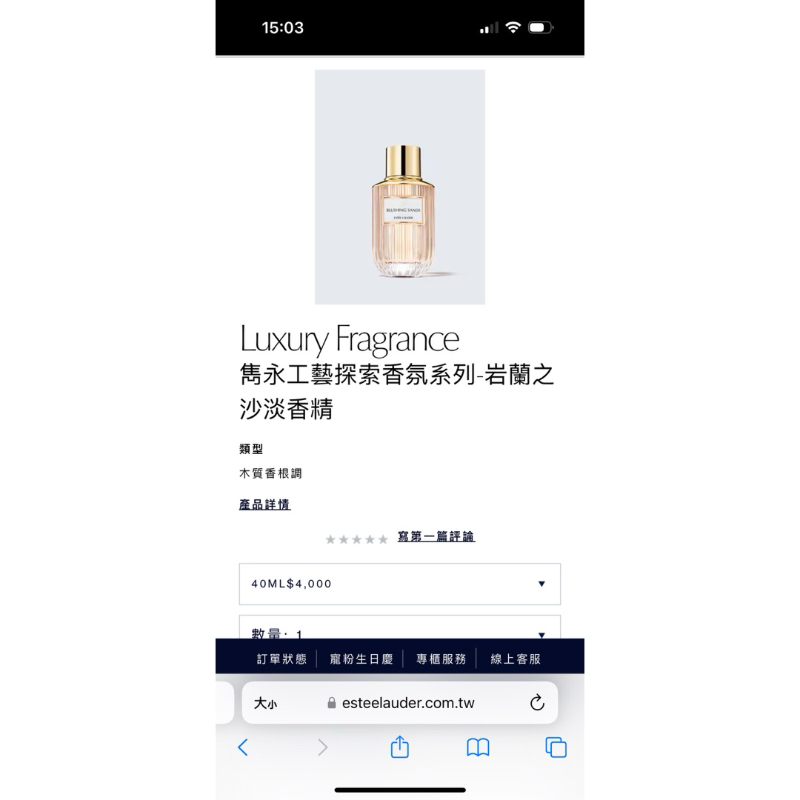Go back in Safari
This screenshot has width=800, height=800.
243,747
